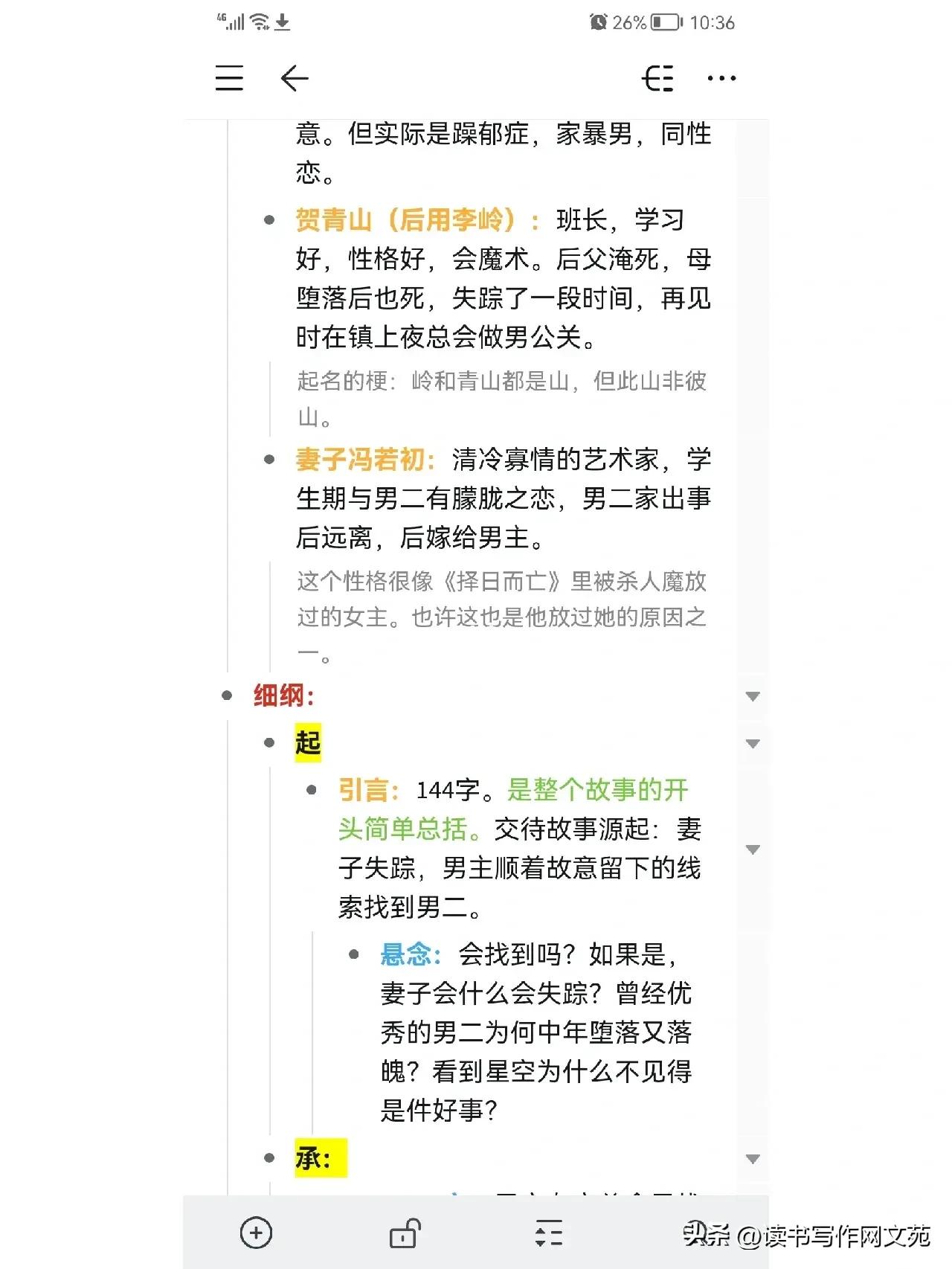952x1269 pixels.
Task: Tap the 悬念 node text to edit
Action: [x=405, y=954]
